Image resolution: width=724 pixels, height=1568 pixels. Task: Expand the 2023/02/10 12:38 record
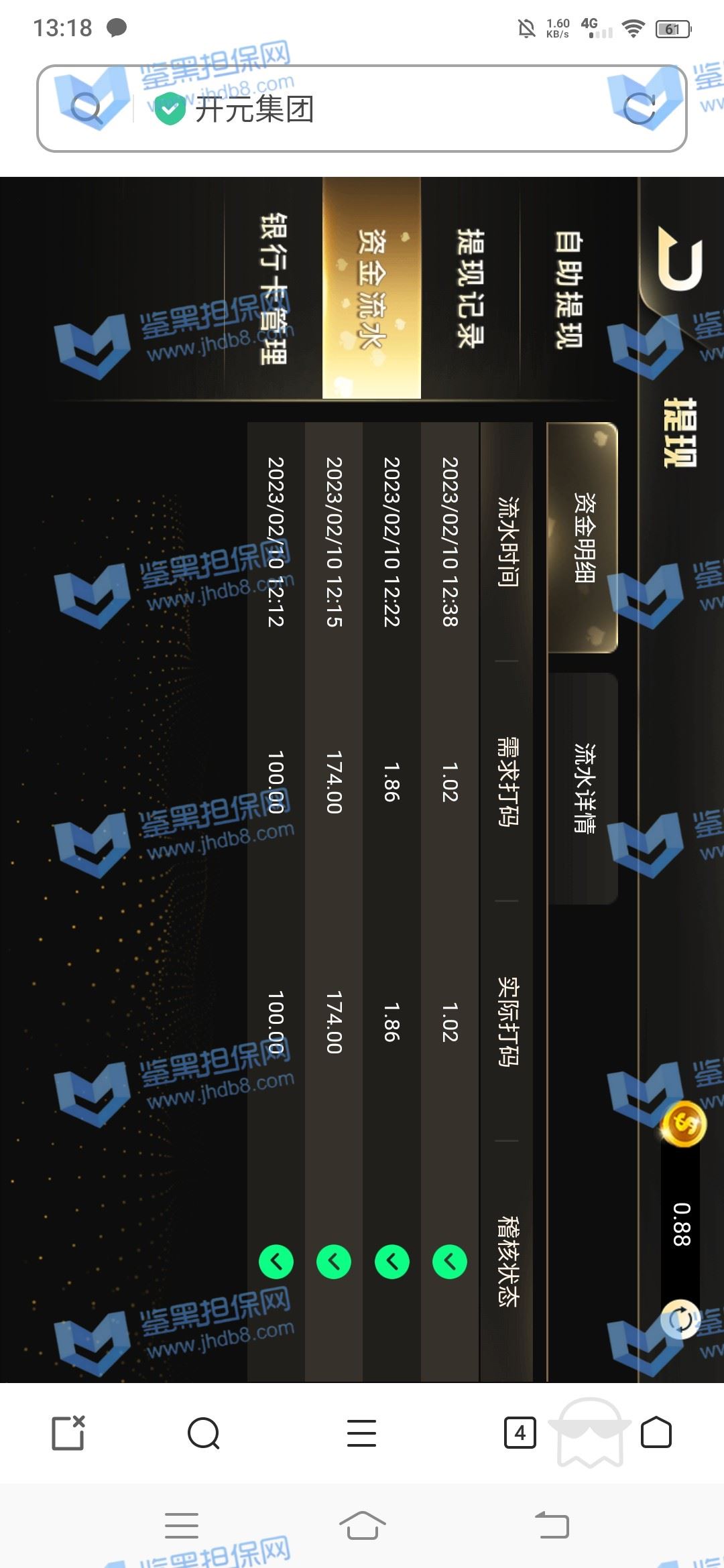[x=450, y=1262]
